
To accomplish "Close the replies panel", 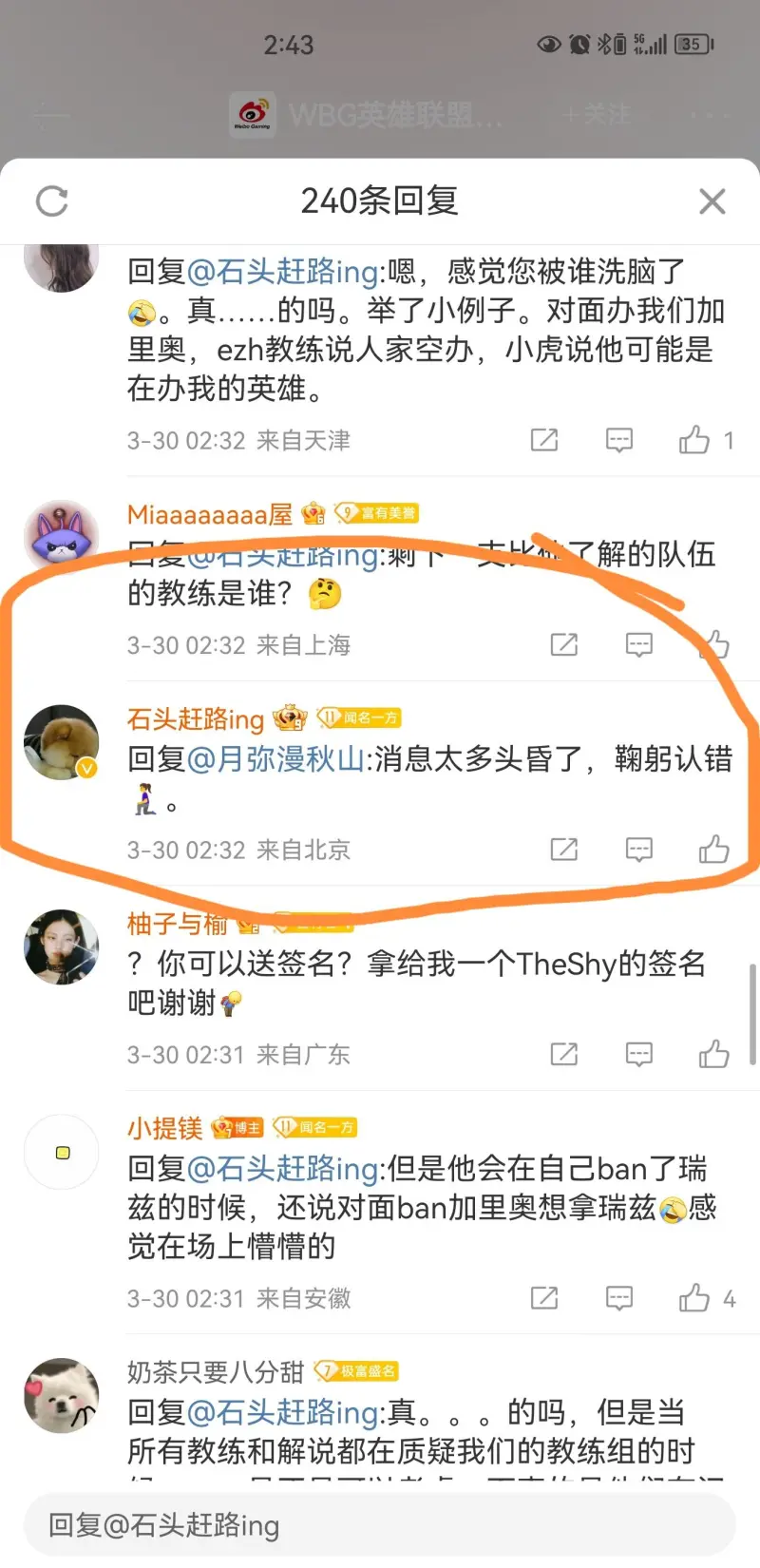I will (x=712, y=201).
